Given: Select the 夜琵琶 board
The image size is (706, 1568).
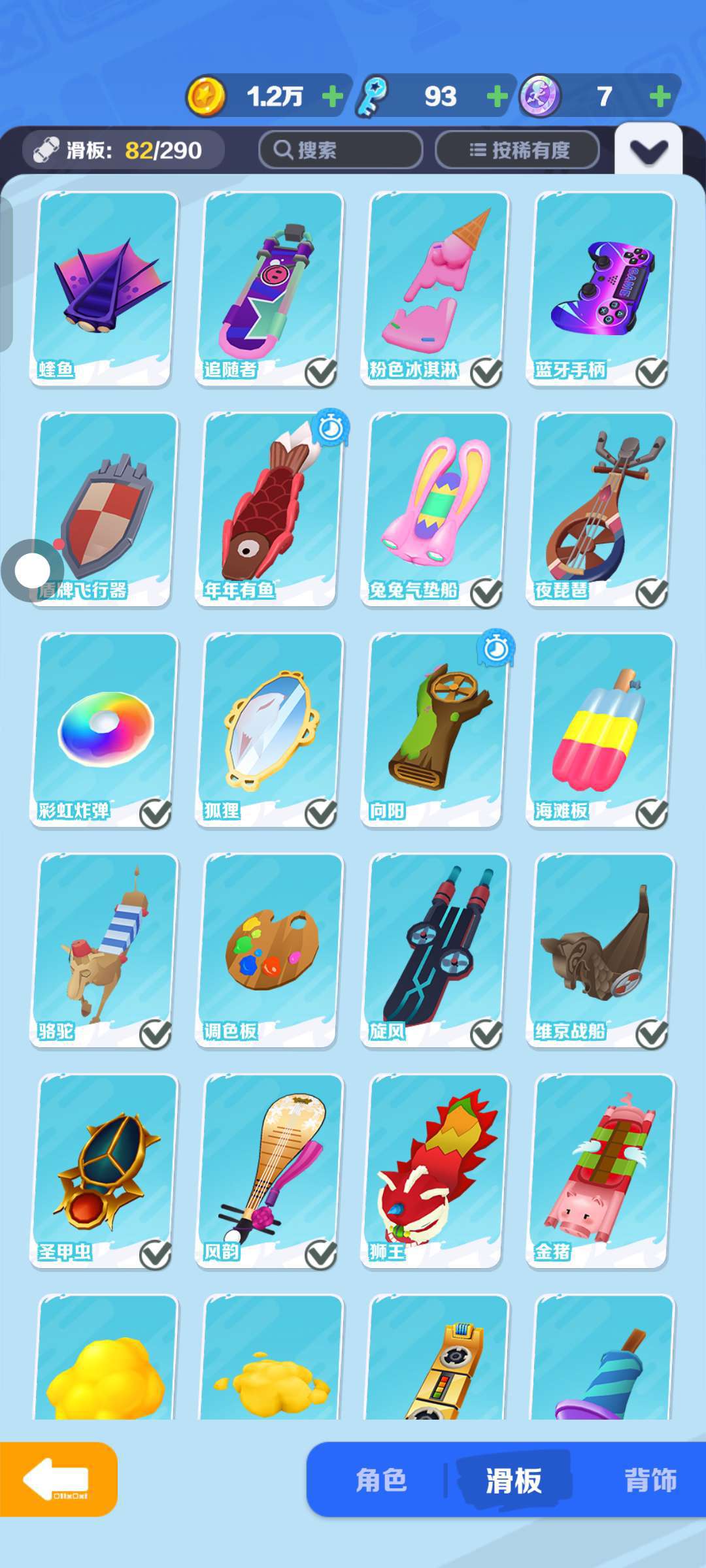Looking at the screenshot, I should [601, 508].
